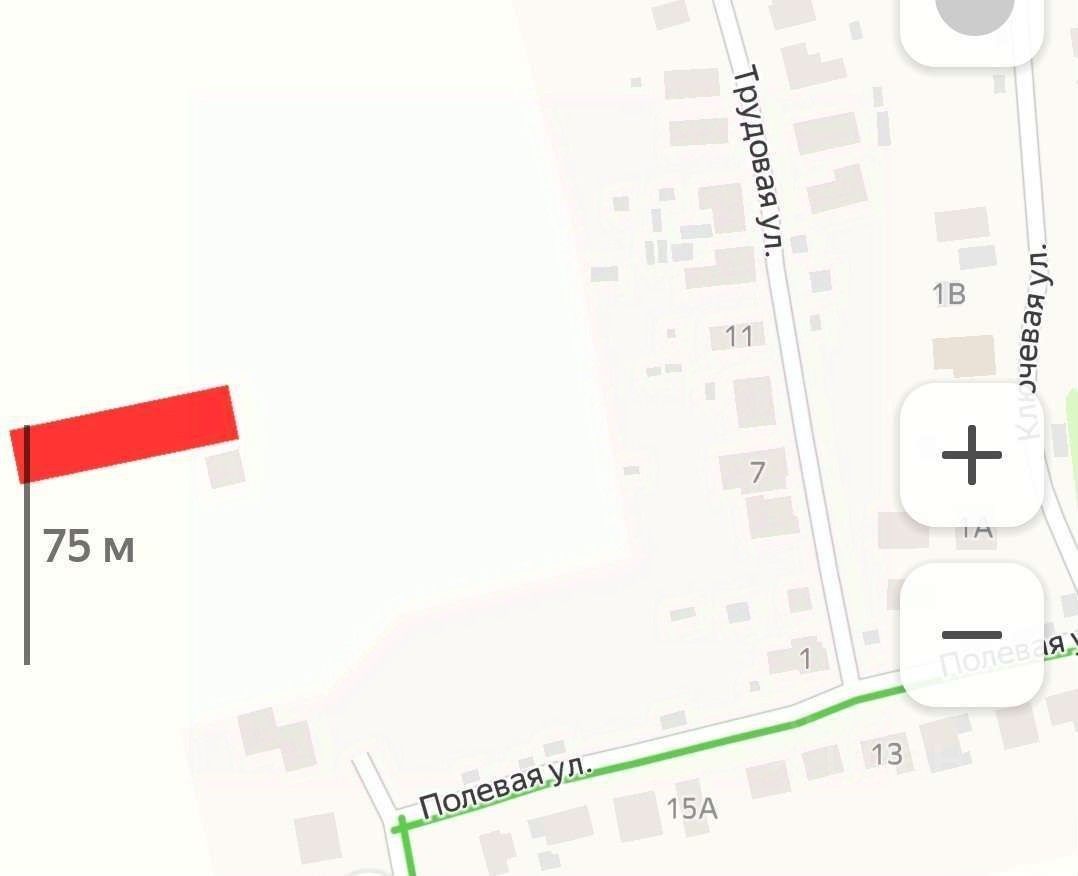Zoom in on the map
1078x876 pixels.
(971, 455)
